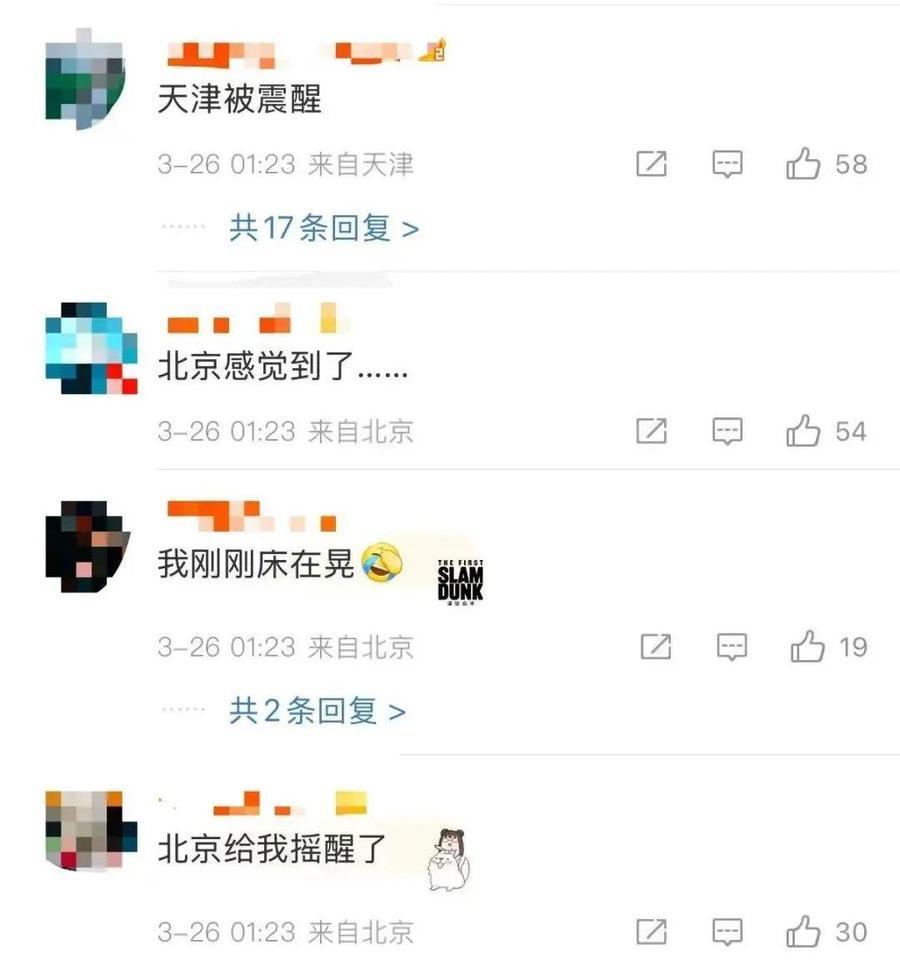Repost the comment "天津被震醒"
The width and height of the screenshot is (900, 975).
651,164
